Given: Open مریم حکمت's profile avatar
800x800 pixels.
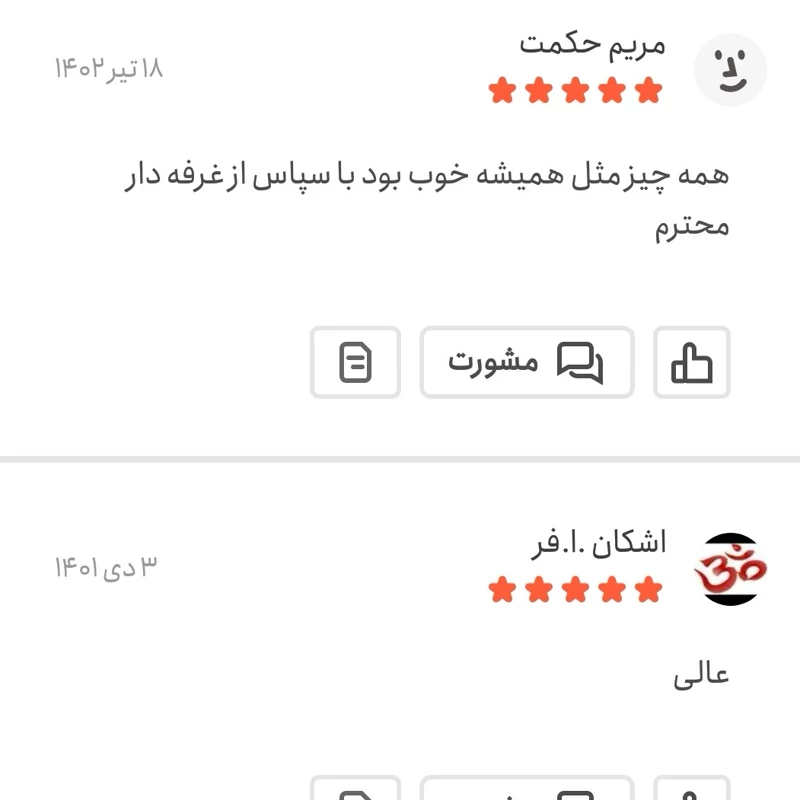Looking at the screenshot, I should pyautogui.click(x=730, y=70).
